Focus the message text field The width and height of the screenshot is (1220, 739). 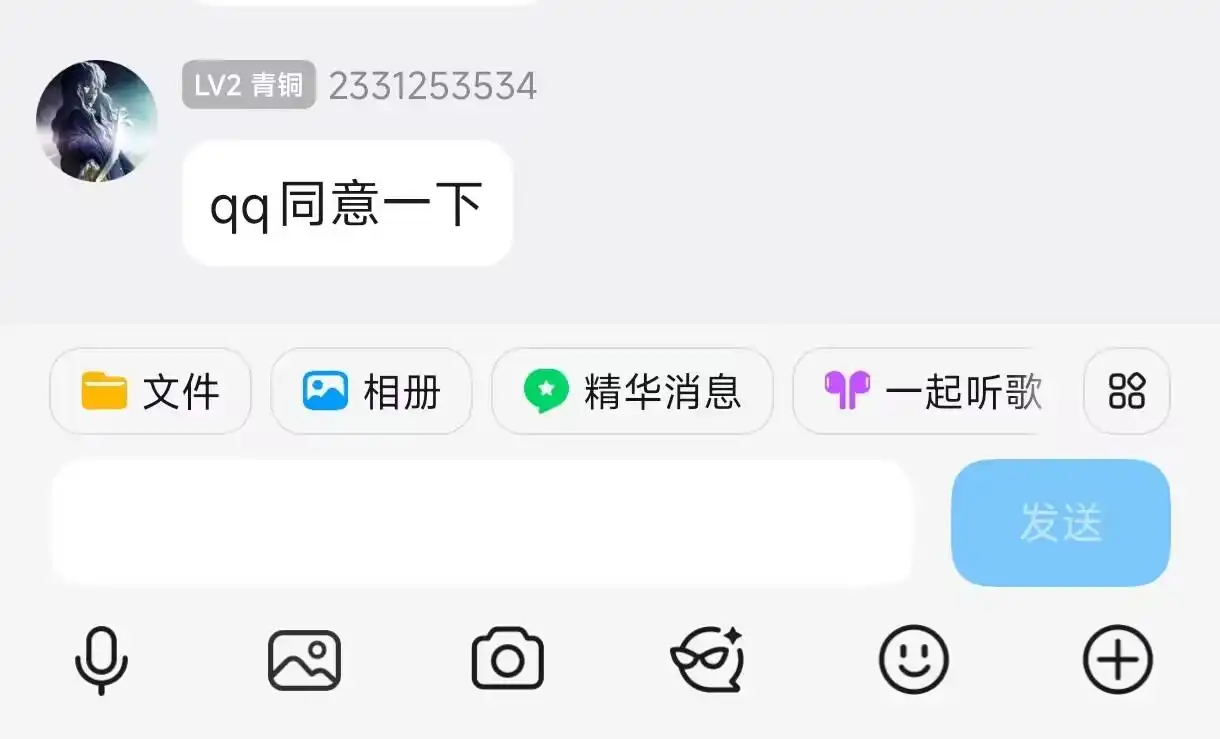tap(482, 522)
